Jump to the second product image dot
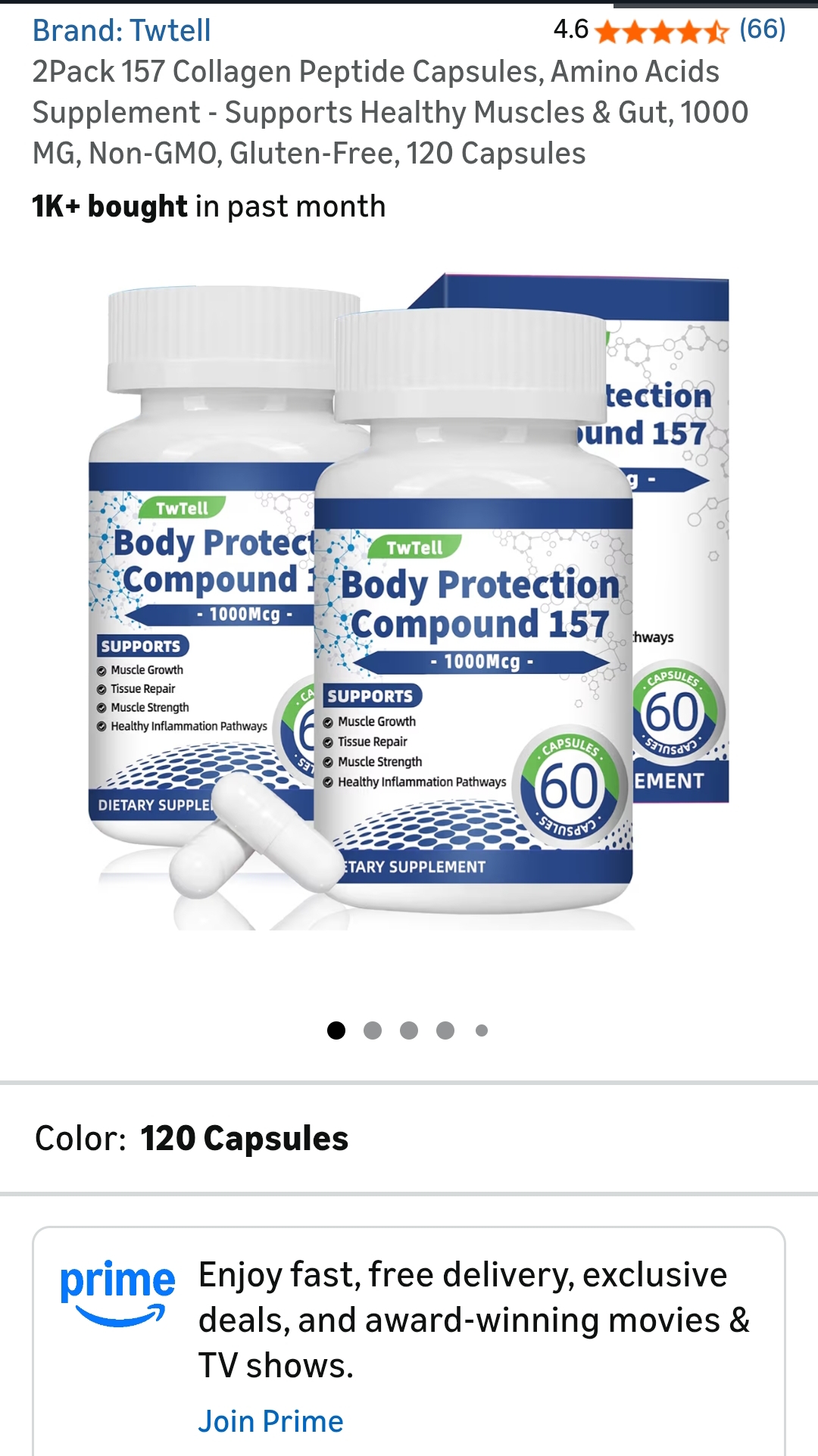 pyautogui.click(x=373, y=1030)
